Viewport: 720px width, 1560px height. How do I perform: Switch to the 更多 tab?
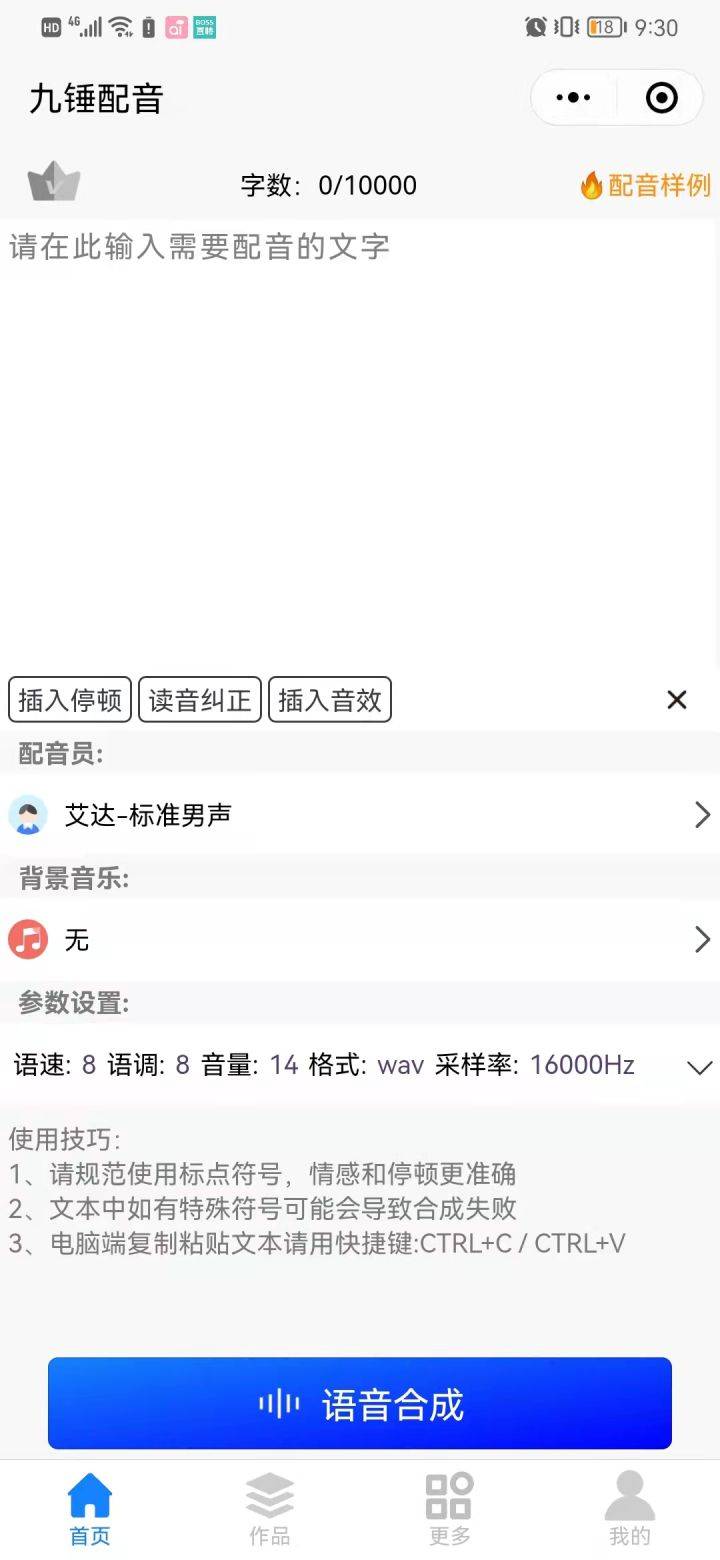tap(449, 1510)
